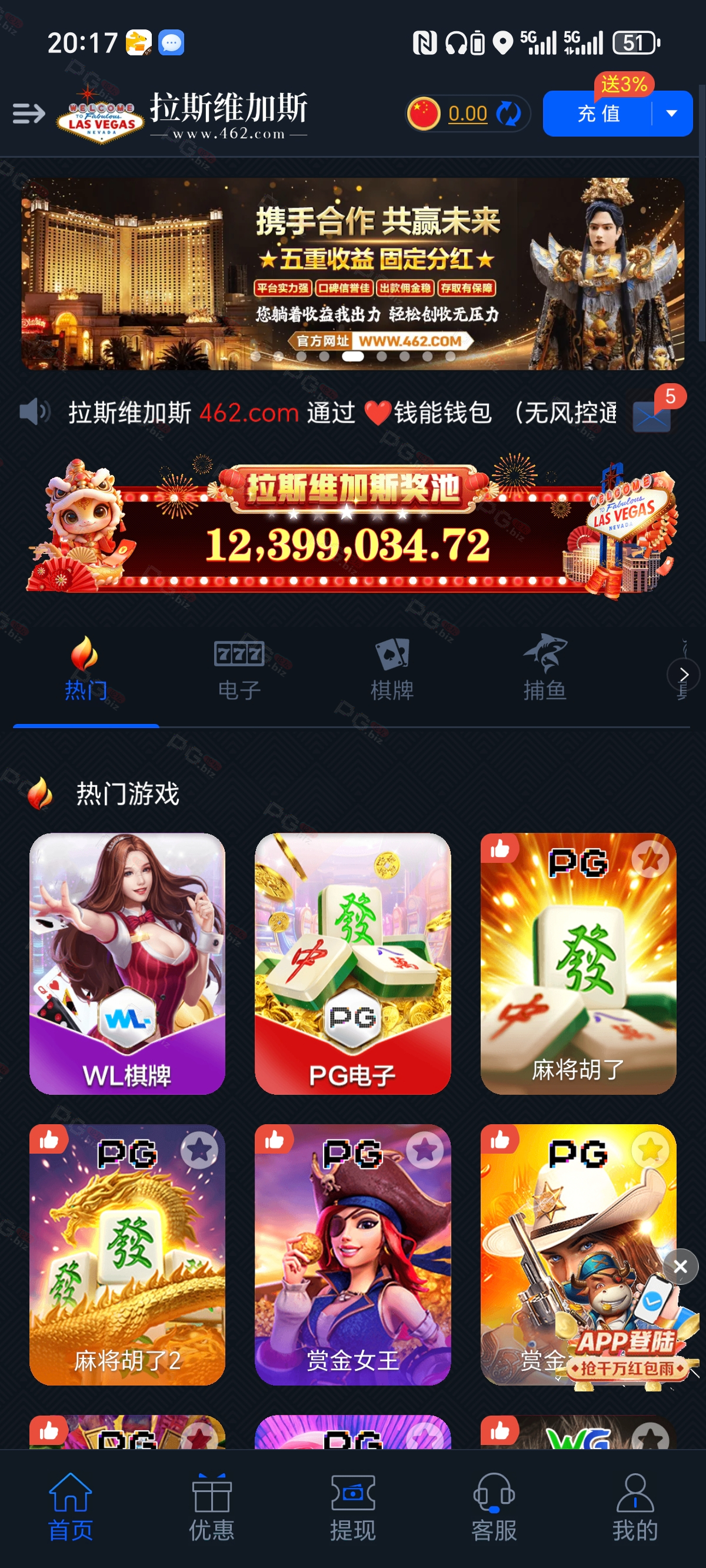706x1568 pixels.
Task: Open the WL棋牌 game card
Action: (x=127, y=963)
